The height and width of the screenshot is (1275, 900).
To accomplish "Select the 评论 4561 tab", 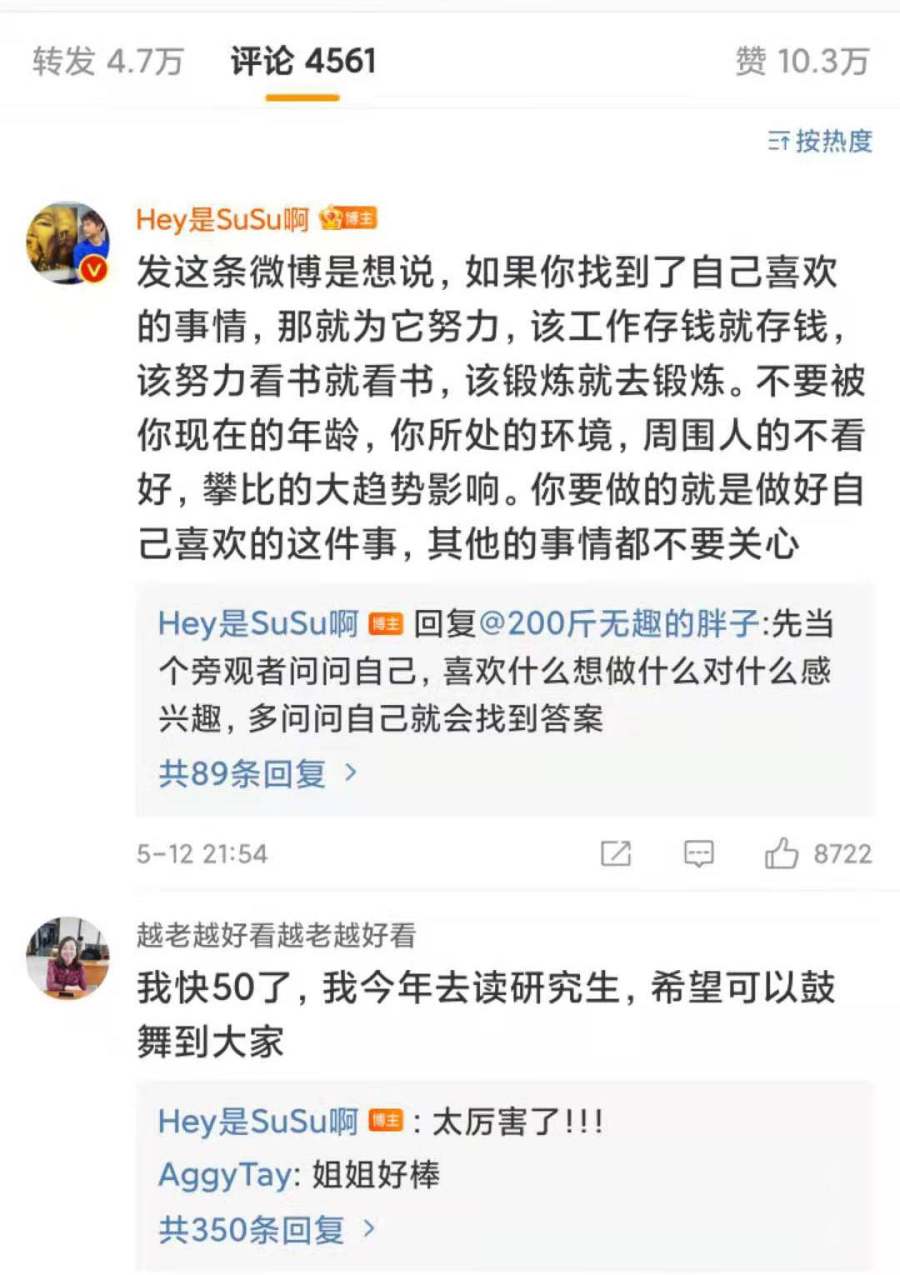I will click(x=303, y=62).
